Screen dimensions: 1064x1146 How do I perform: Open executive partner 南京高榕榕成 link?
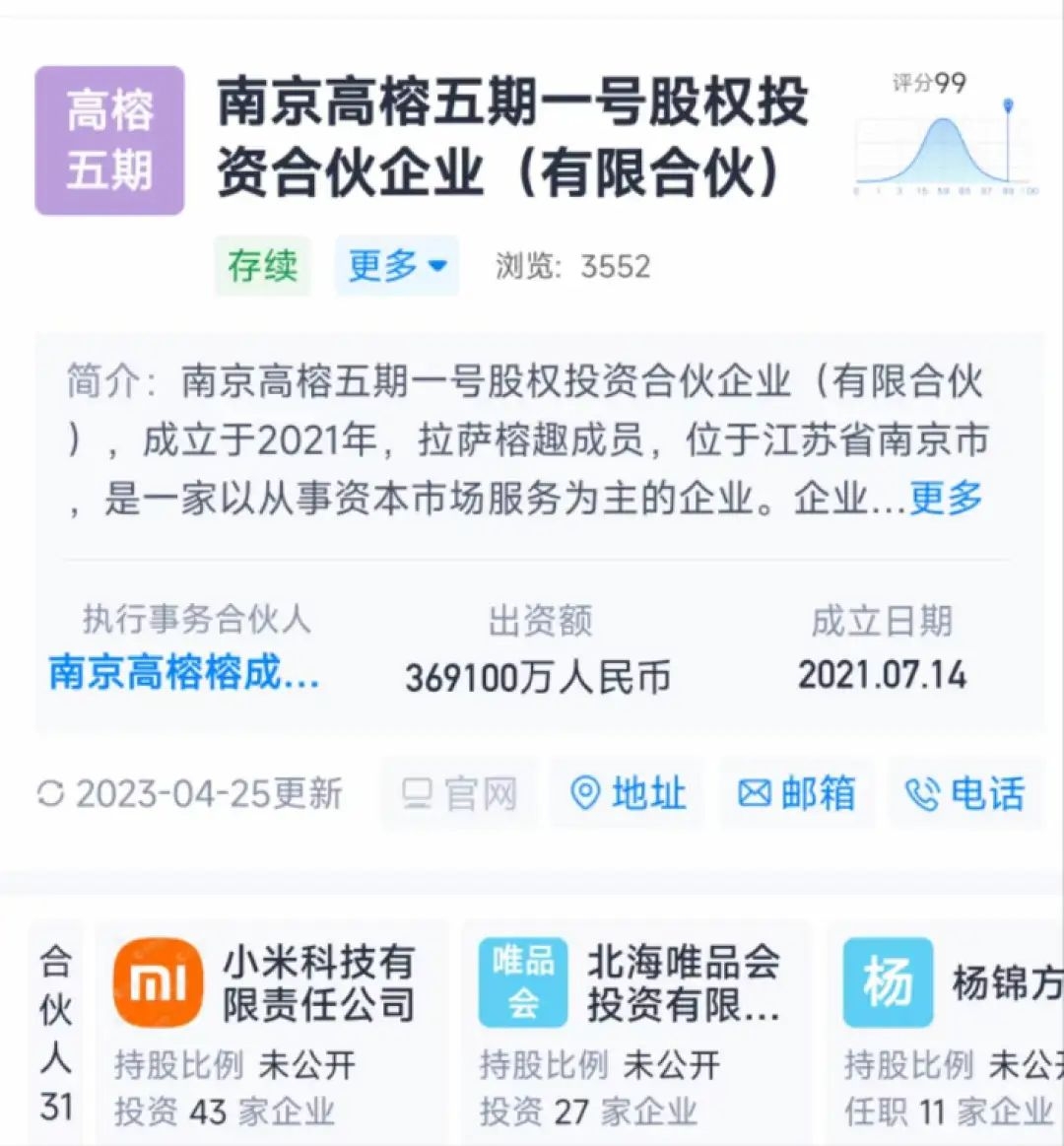[x=185, y=674]
